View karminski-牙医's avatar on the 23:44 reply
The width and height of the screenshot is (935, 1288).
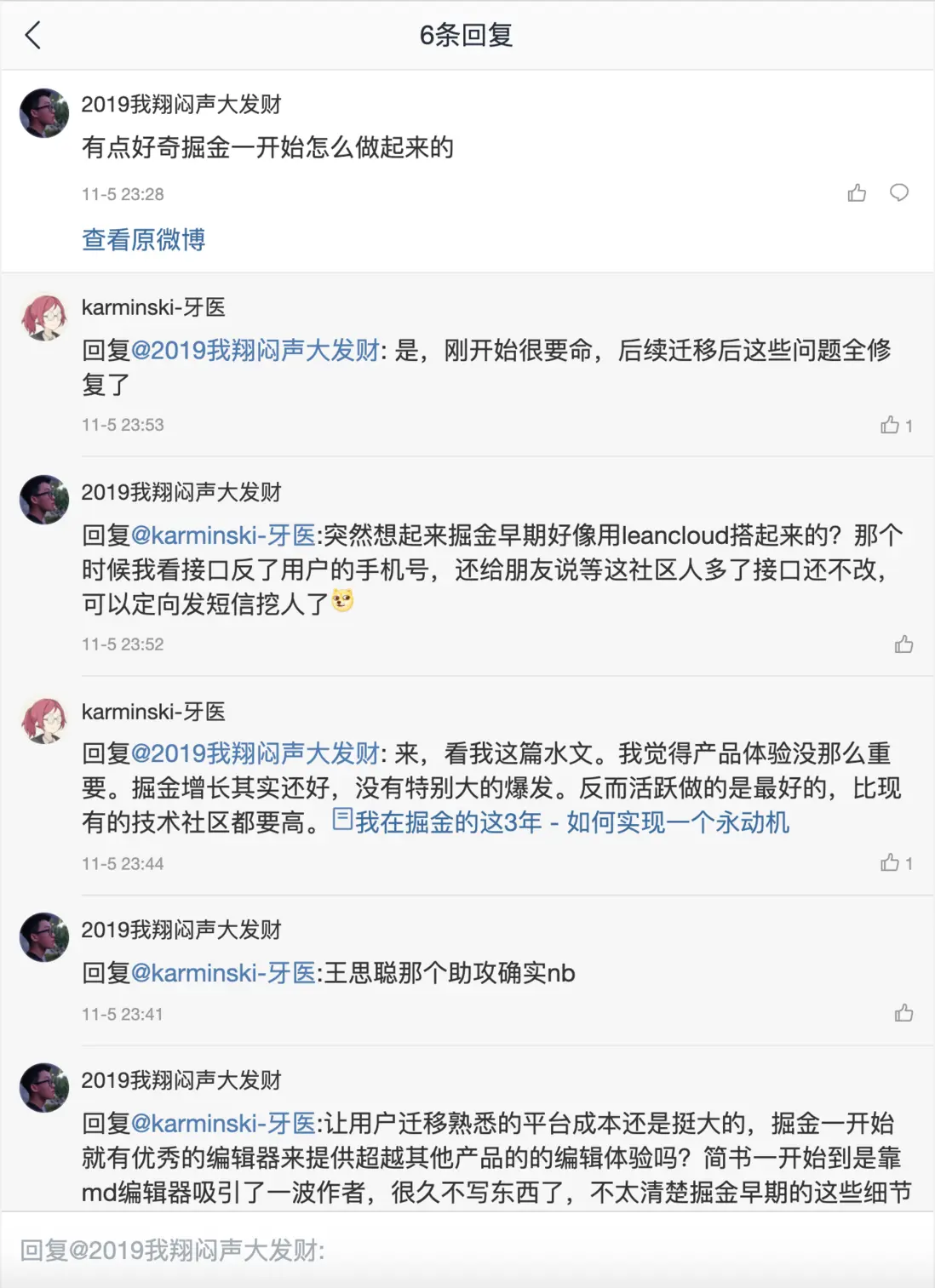pos(44,720)
